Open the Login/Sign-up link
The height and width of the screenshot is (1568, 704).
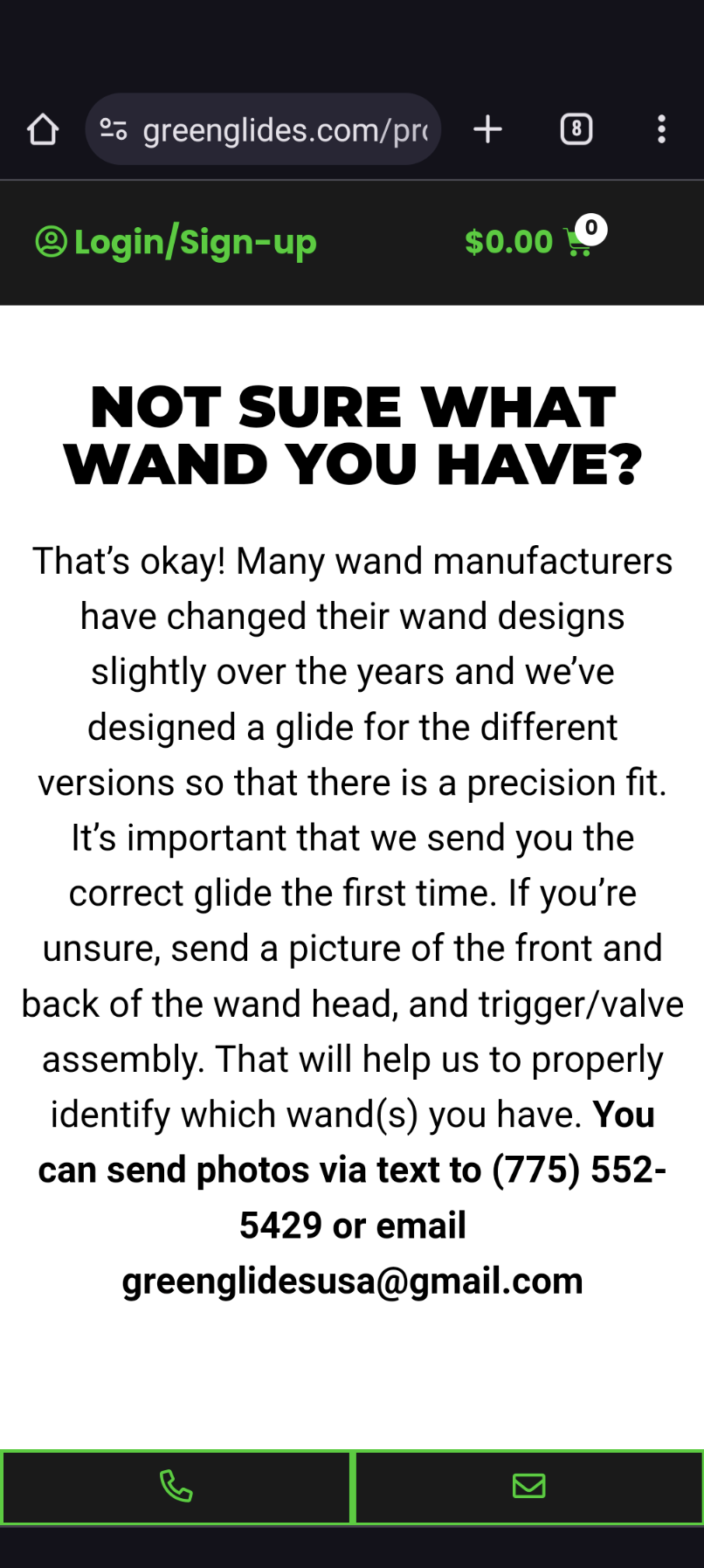176,242
